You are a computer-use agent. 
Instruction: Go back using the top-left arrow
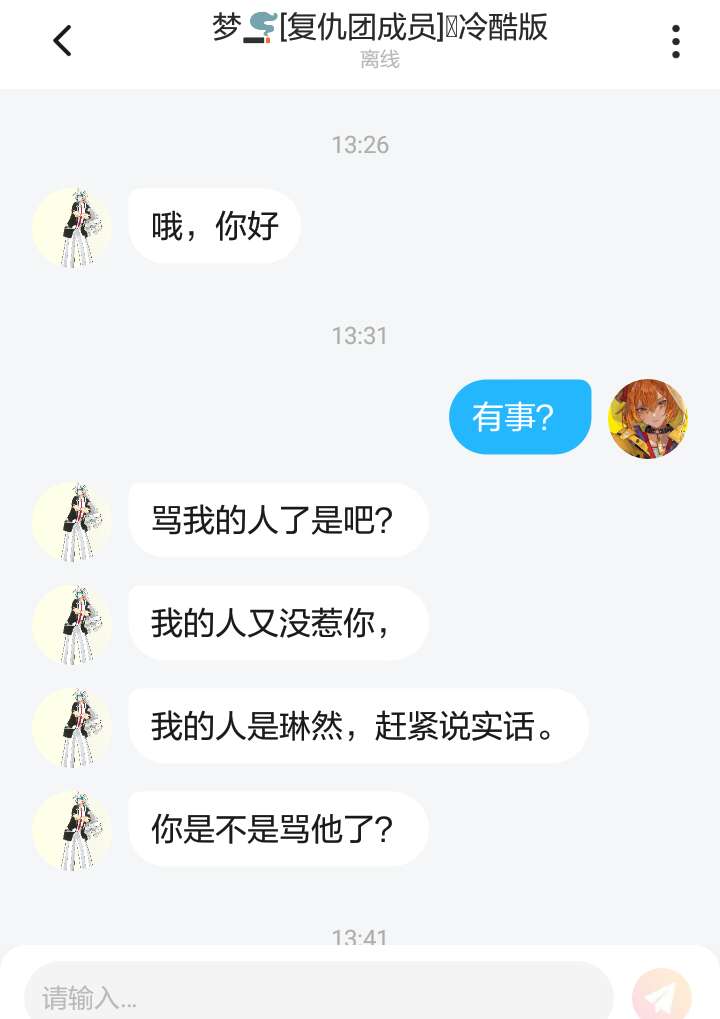click(x=62, y=41)
